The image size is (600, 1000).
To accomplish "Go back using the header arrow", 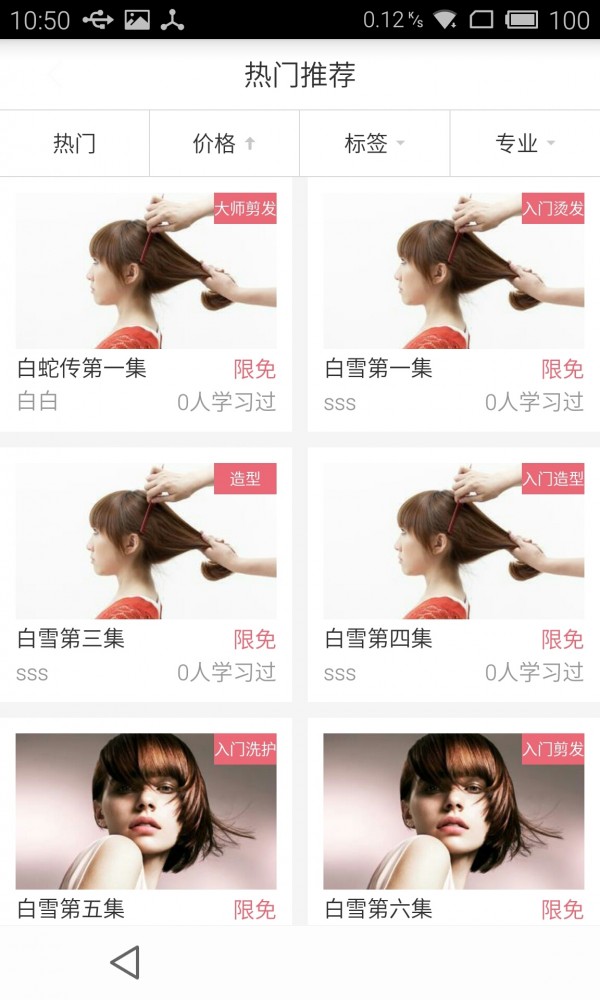I will tap(54, 75).
